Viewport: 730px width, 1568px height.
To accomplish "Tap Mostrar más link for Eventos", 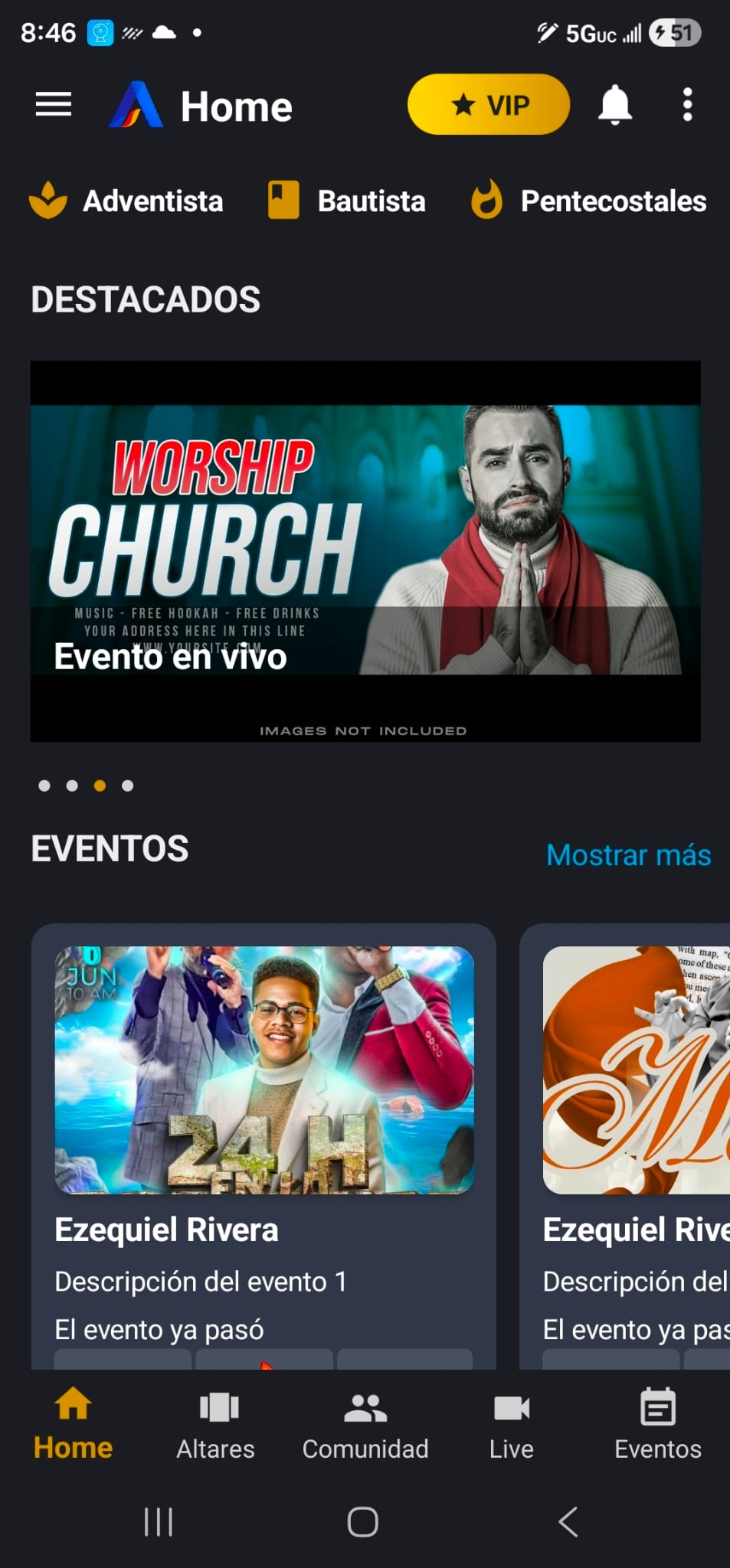I will point(628,854).
